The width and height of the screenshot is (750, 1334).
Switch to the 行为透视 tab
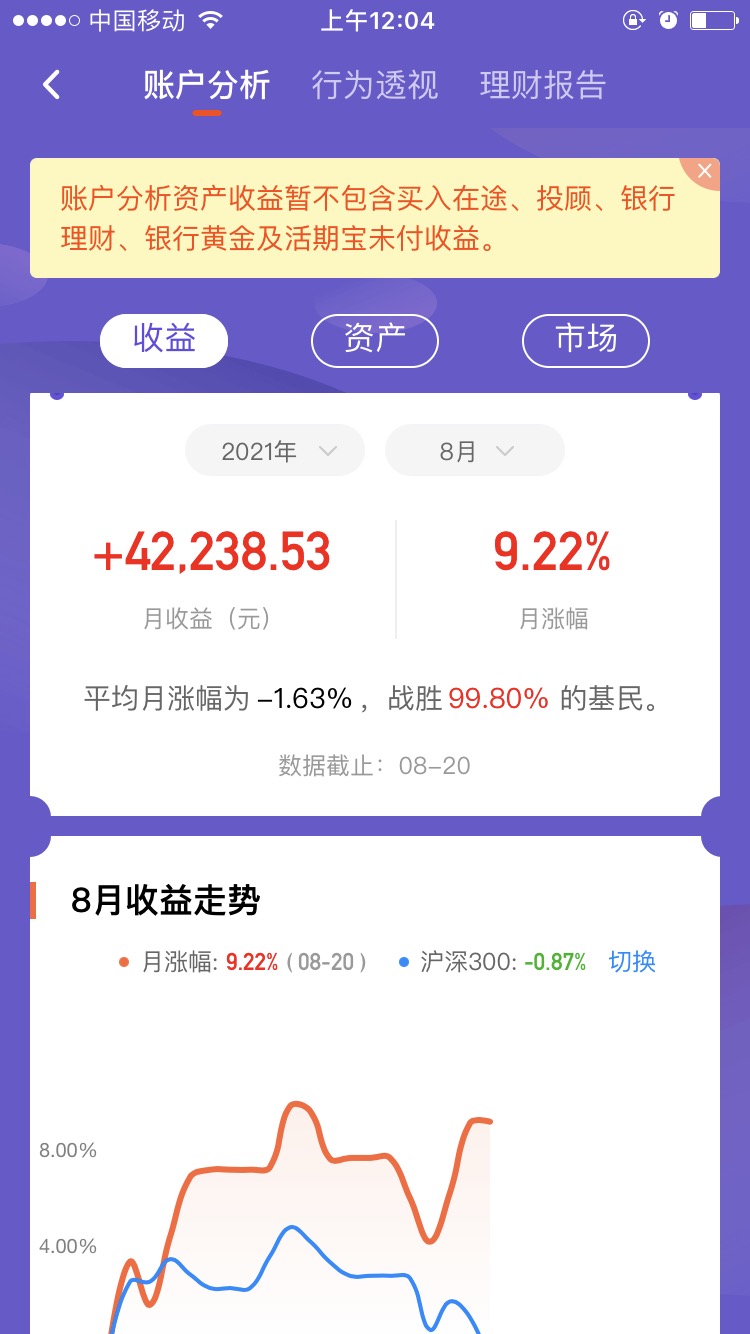375,85
